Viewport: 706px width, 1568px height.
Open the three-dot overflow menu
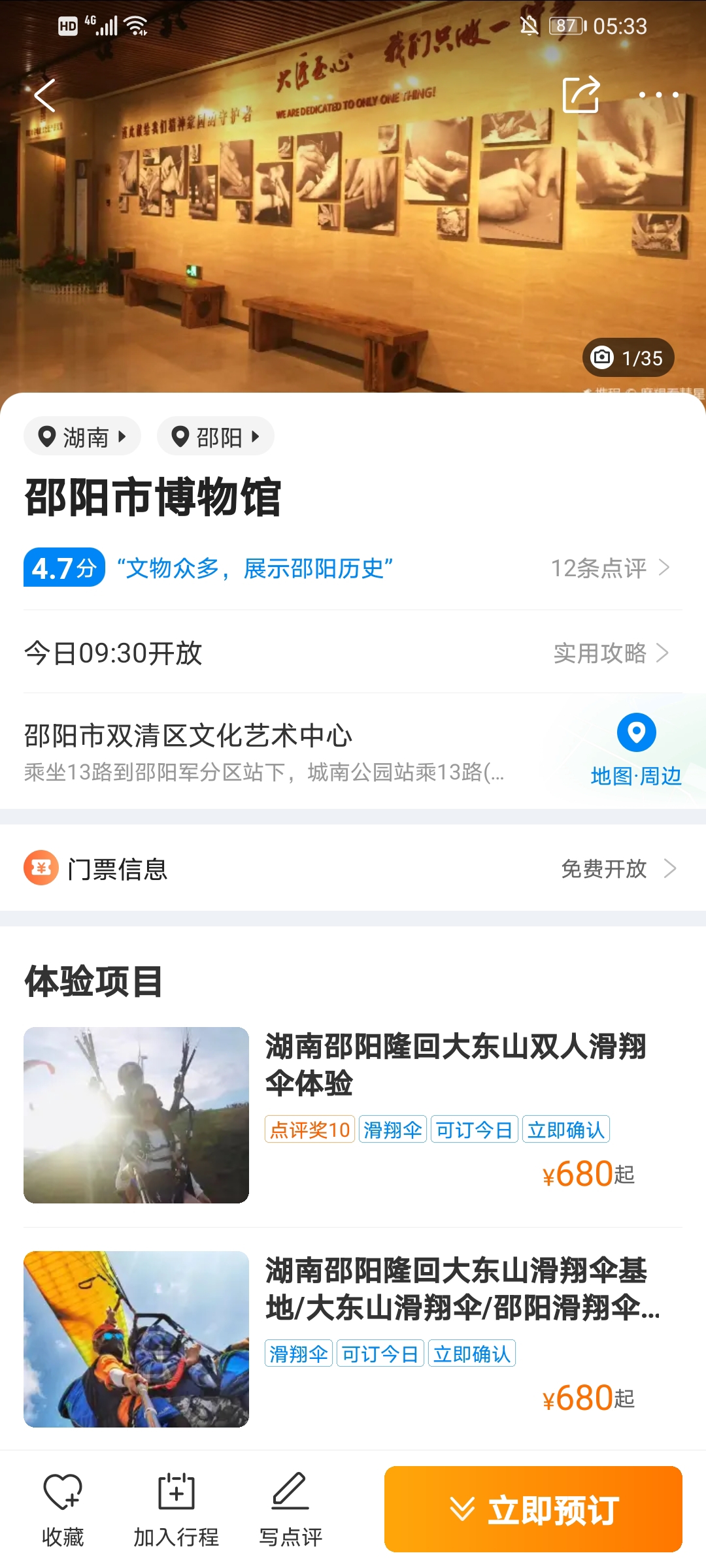tap(658, 95)
